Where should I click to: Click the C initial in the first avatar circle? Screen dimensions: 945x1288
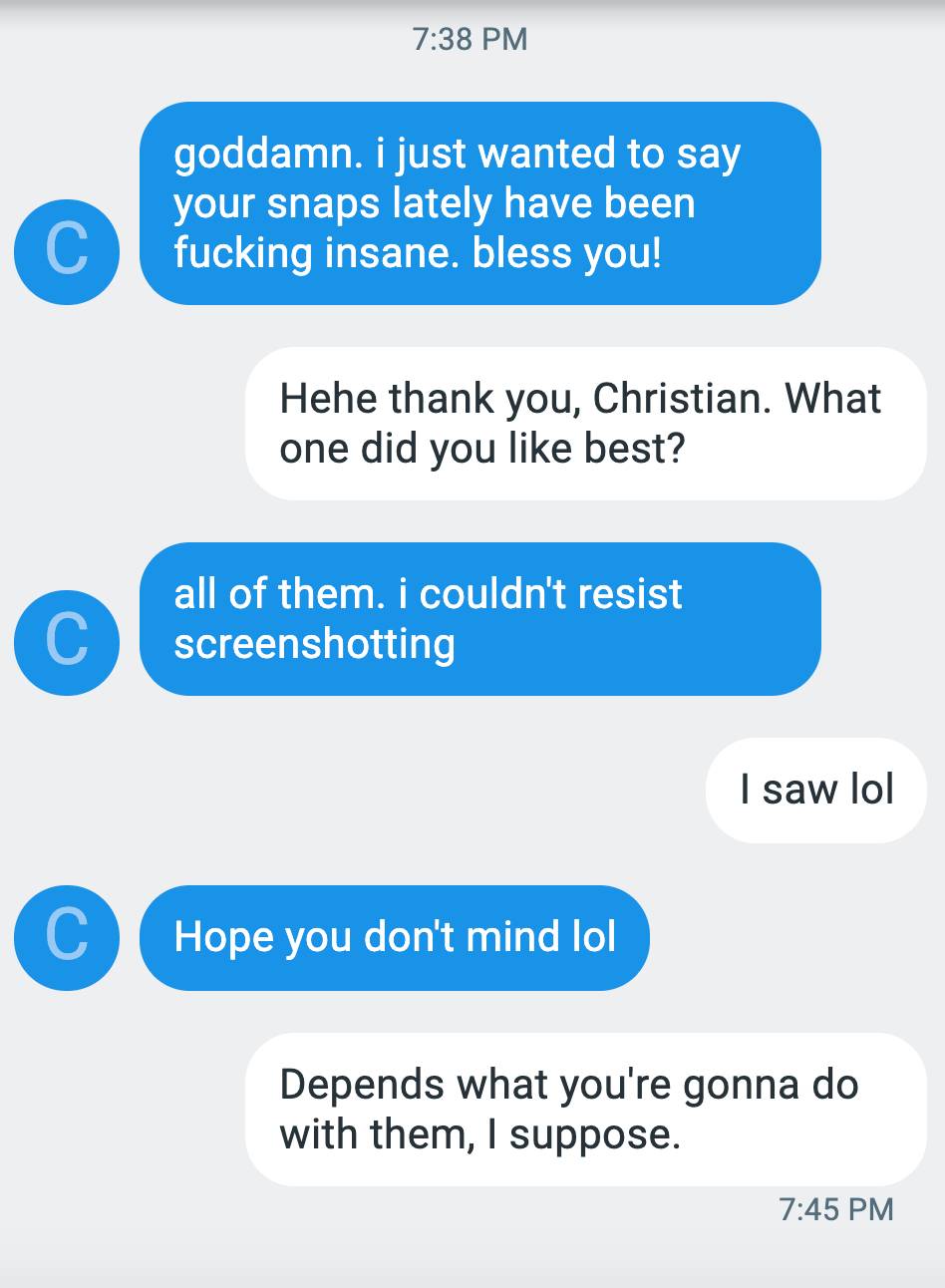pos(66,251)
